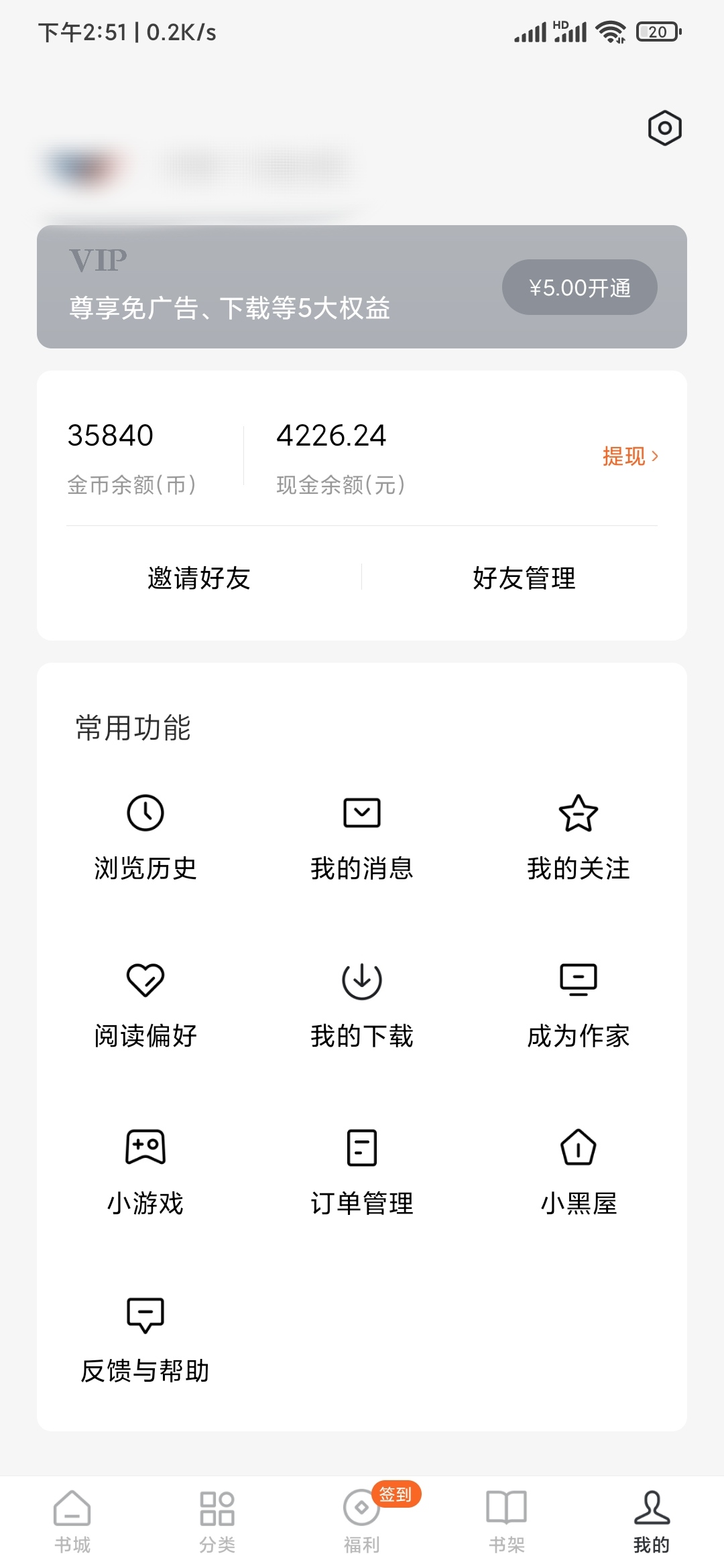View 我的关注 followed list
This screenshot has height=1568, width=724.
[578, 838]
